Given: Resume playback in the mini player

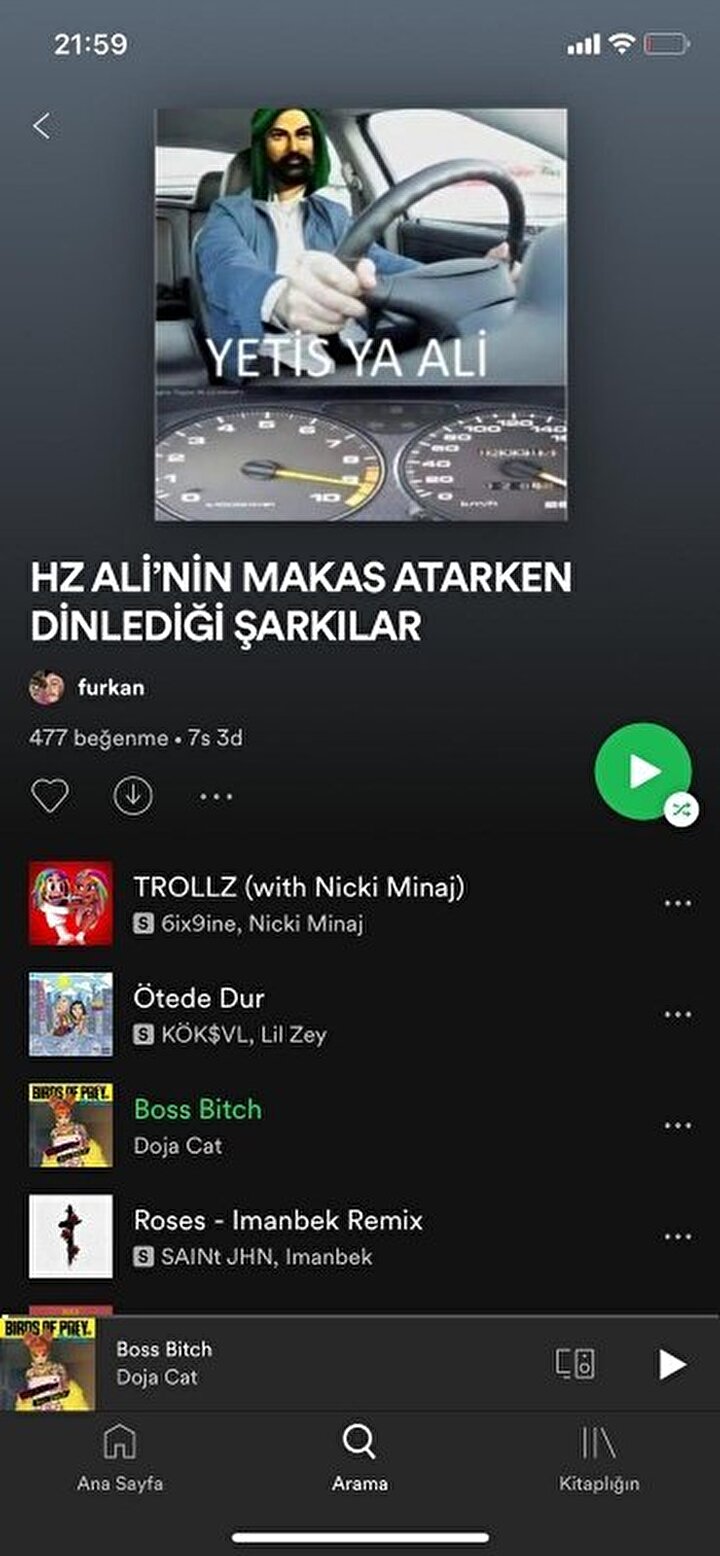Looking at the screenshot, I should click(672, 1364).
